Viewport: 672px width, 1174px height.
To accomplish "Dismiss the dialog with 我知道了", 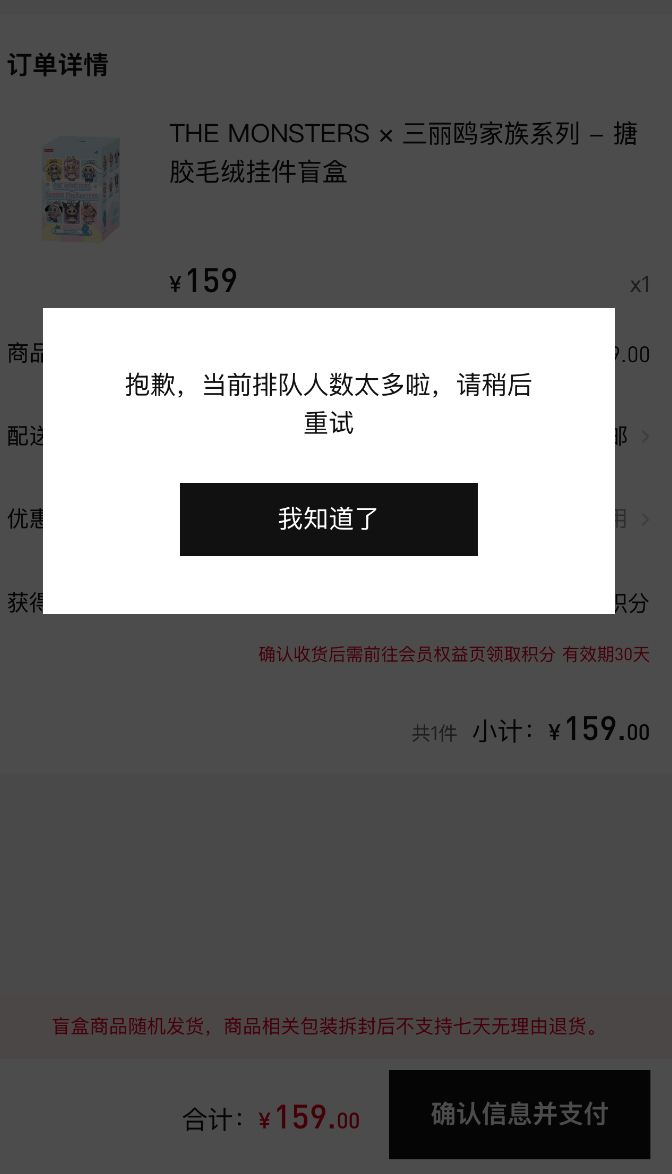I will (328, 519).
